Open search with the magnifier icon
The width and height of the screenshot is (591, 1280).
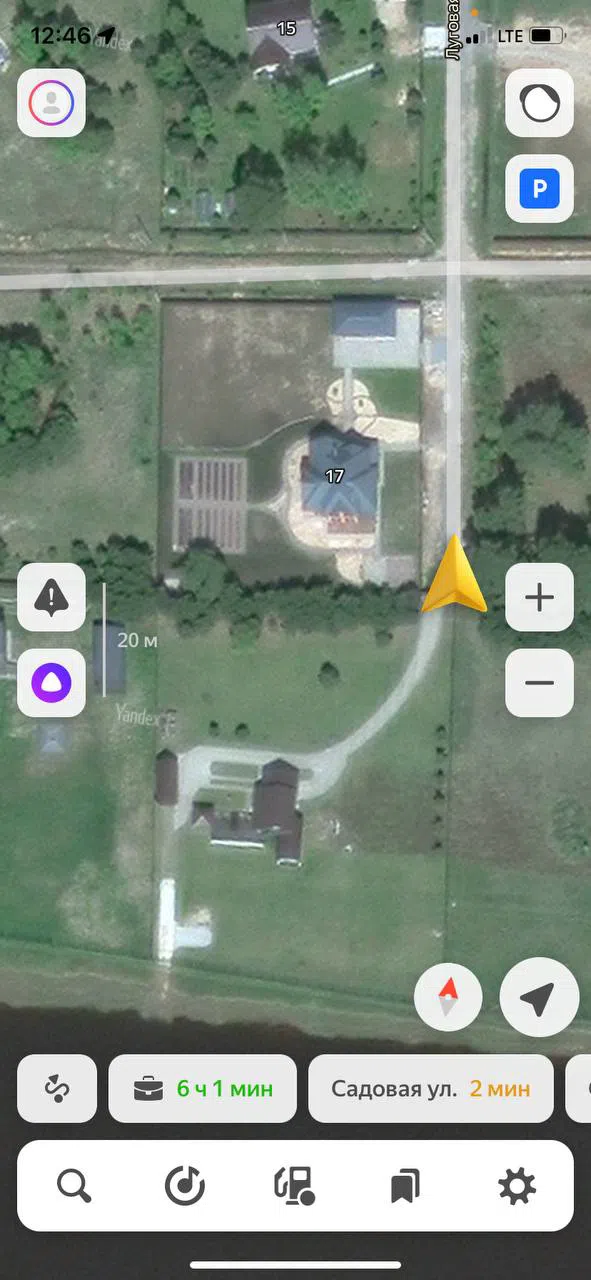pyautogui.click(x=74, y=1186)
